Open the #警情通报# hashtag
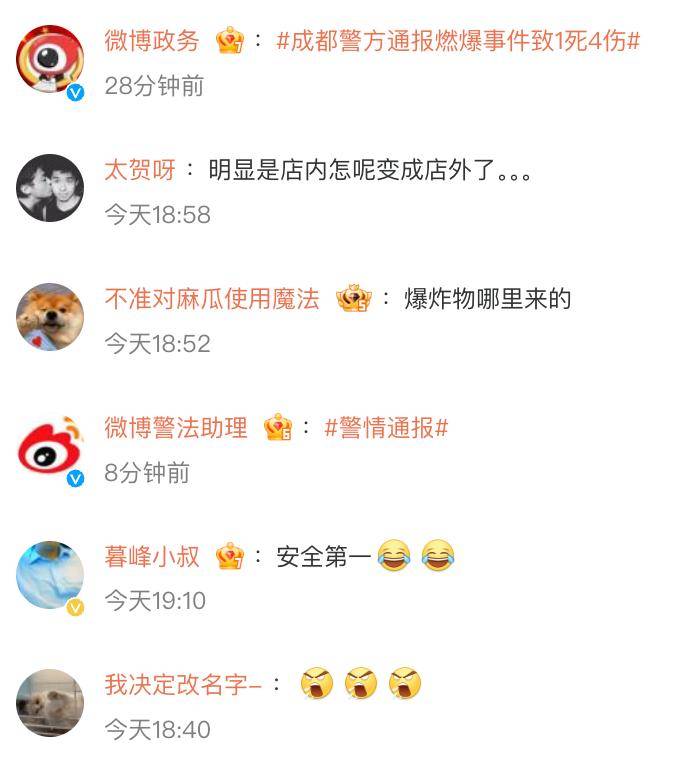Viewport: 700px width, 776px height. pyautogui.click(x=386, y=428)
